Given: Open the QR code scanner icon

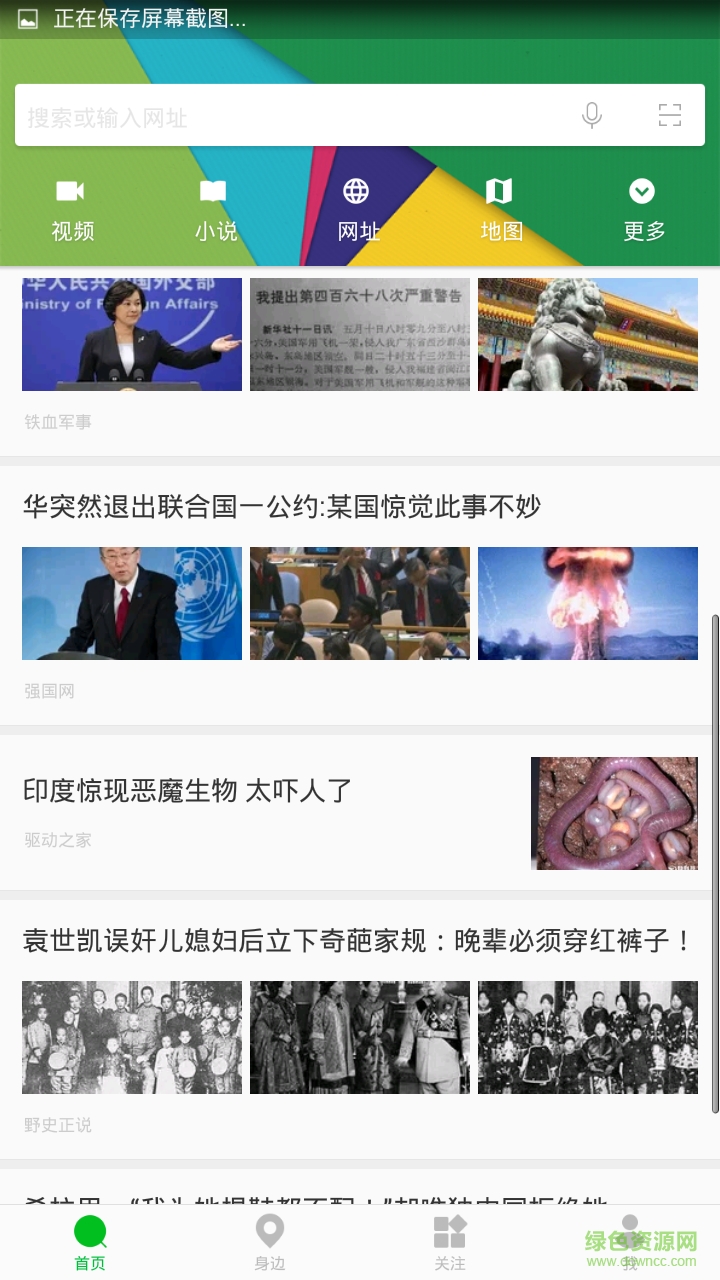Looking at the screenshot, I should (x=672, y=114).
